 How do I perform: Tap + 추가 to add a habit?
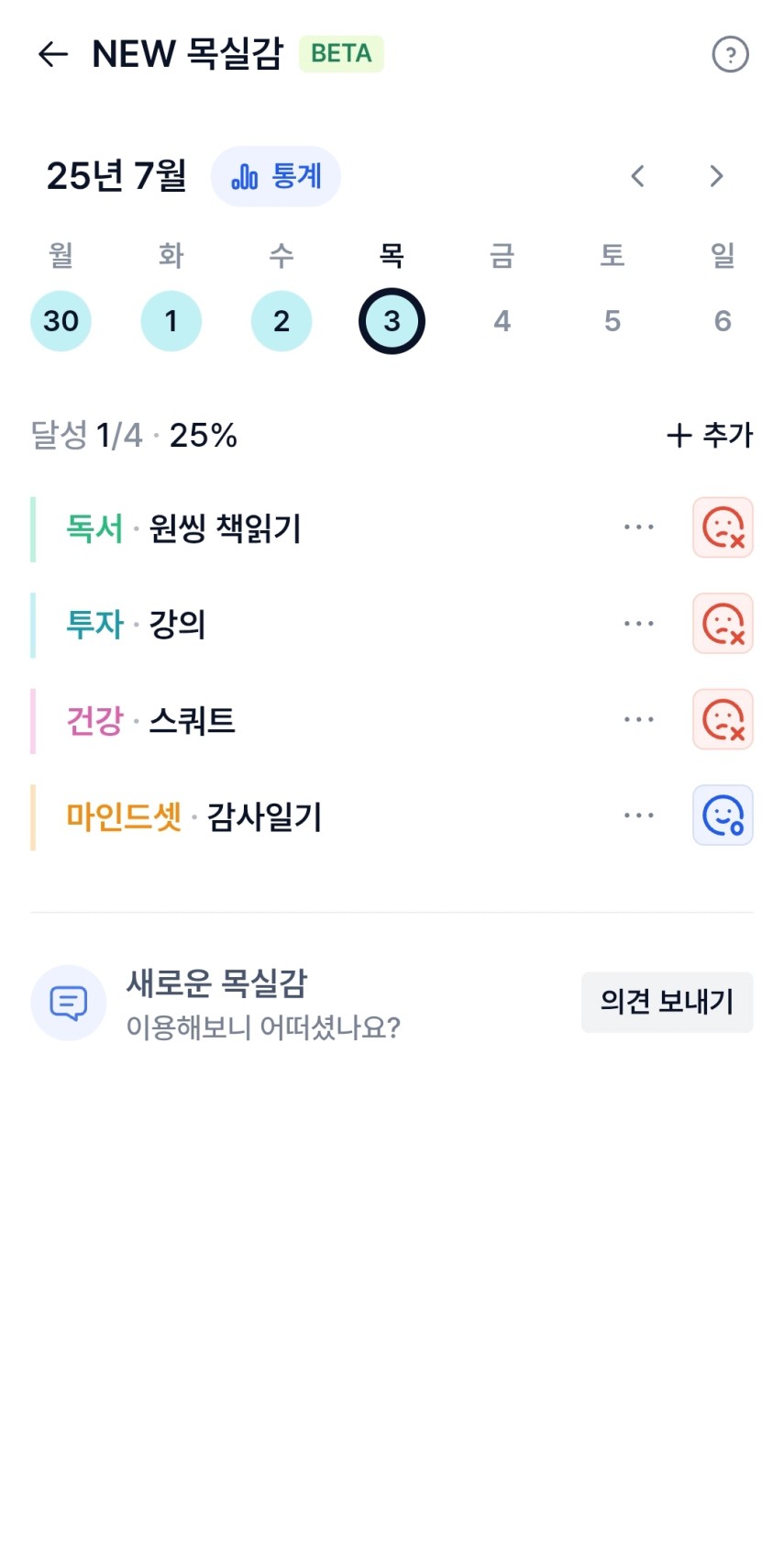[710, 435]
